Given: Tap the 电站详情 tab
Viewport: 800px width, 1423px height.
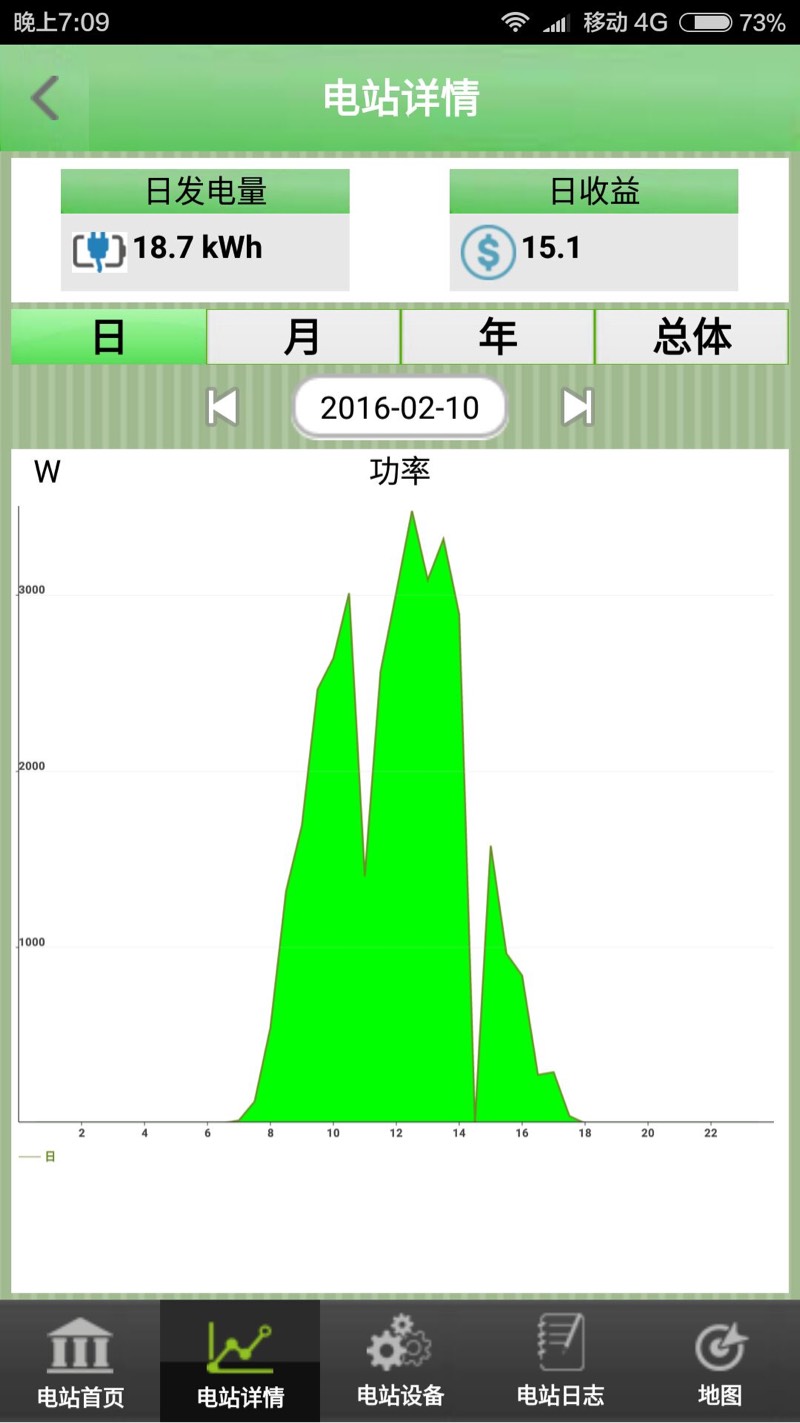Looking at the screenshot, I should point(240,1361).
